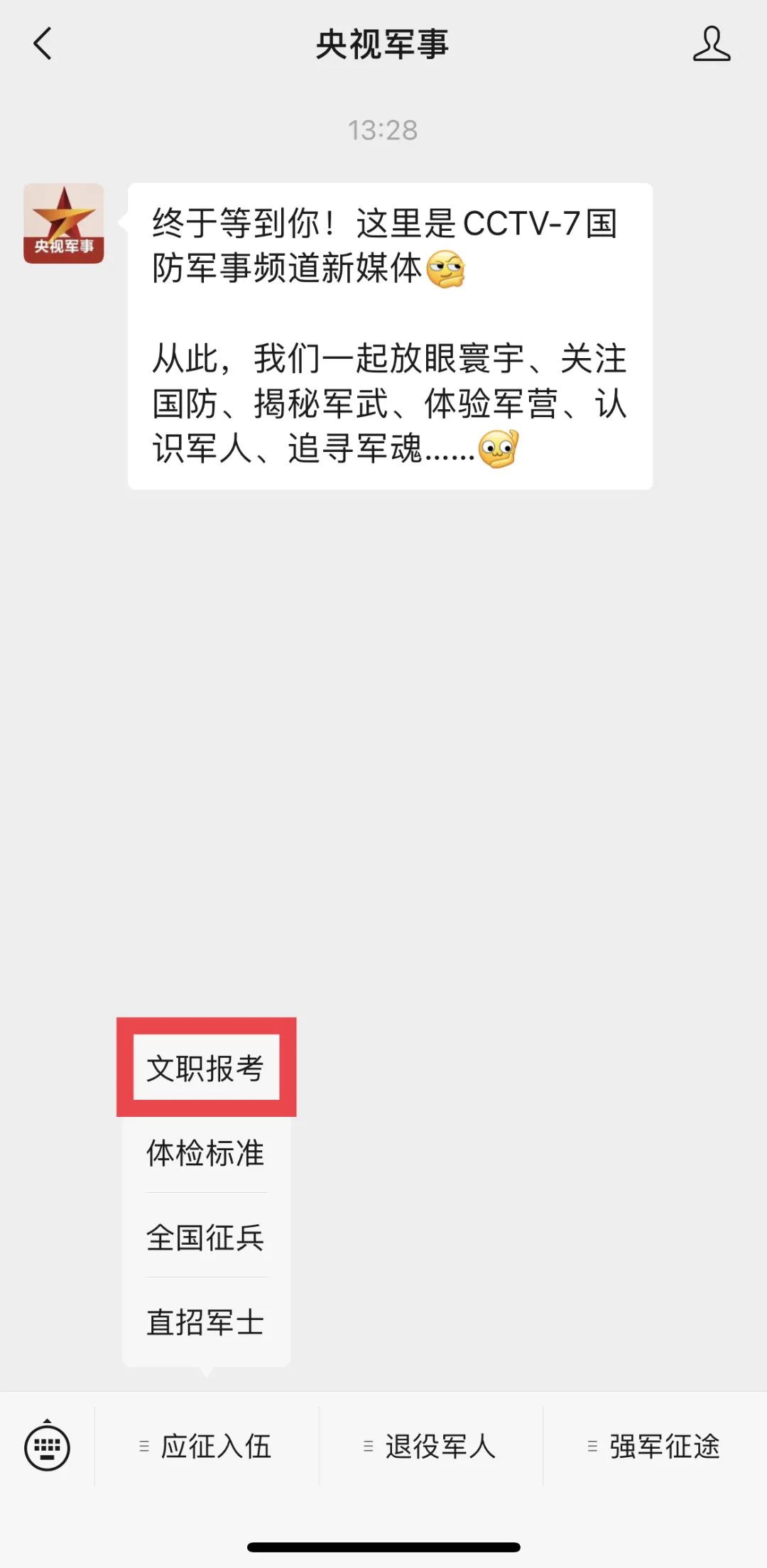Open 体检标准 menu item
Viewport: 767px width, 1568px height.
click(x=206, y=1152)
